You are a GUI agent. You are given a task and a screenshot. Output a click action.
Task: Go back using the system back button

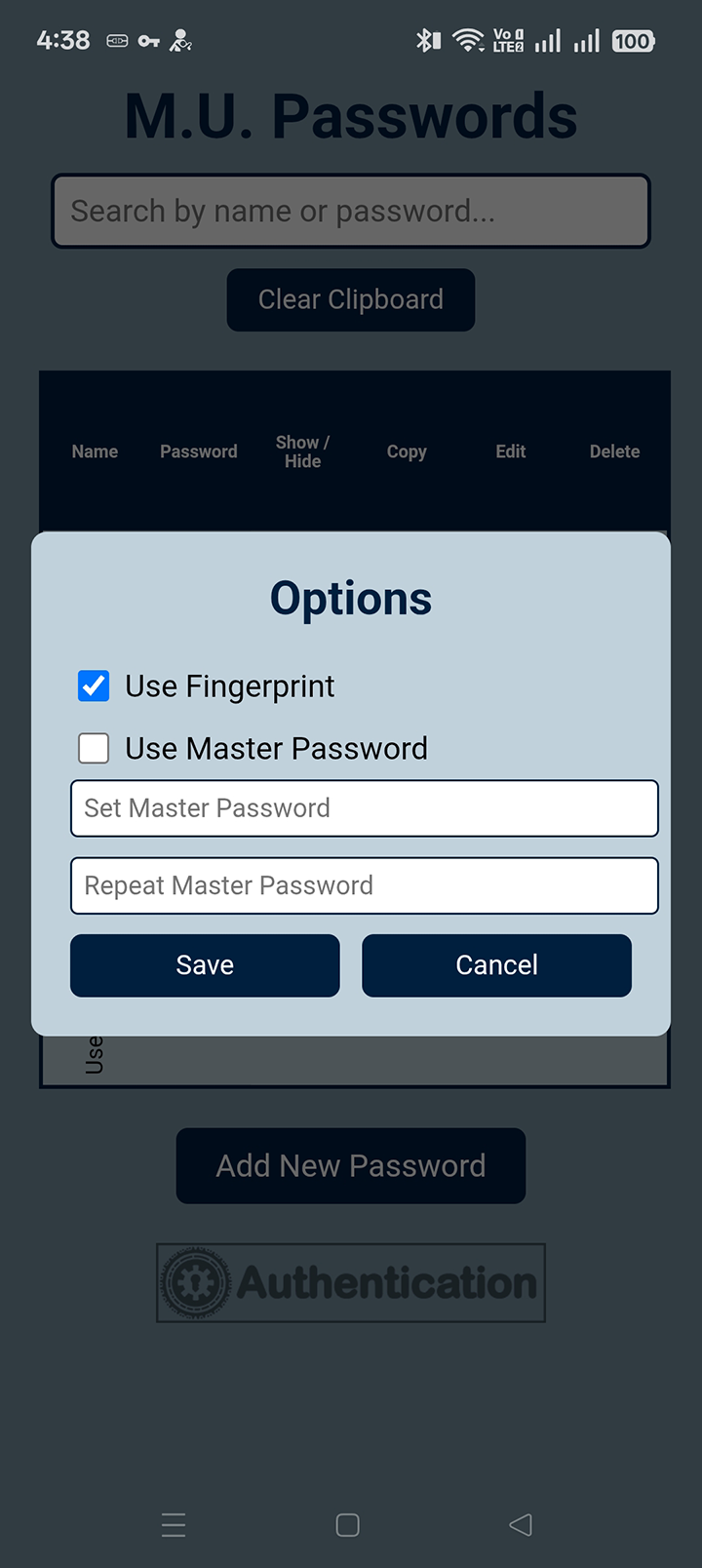(x=521, y=1525)
